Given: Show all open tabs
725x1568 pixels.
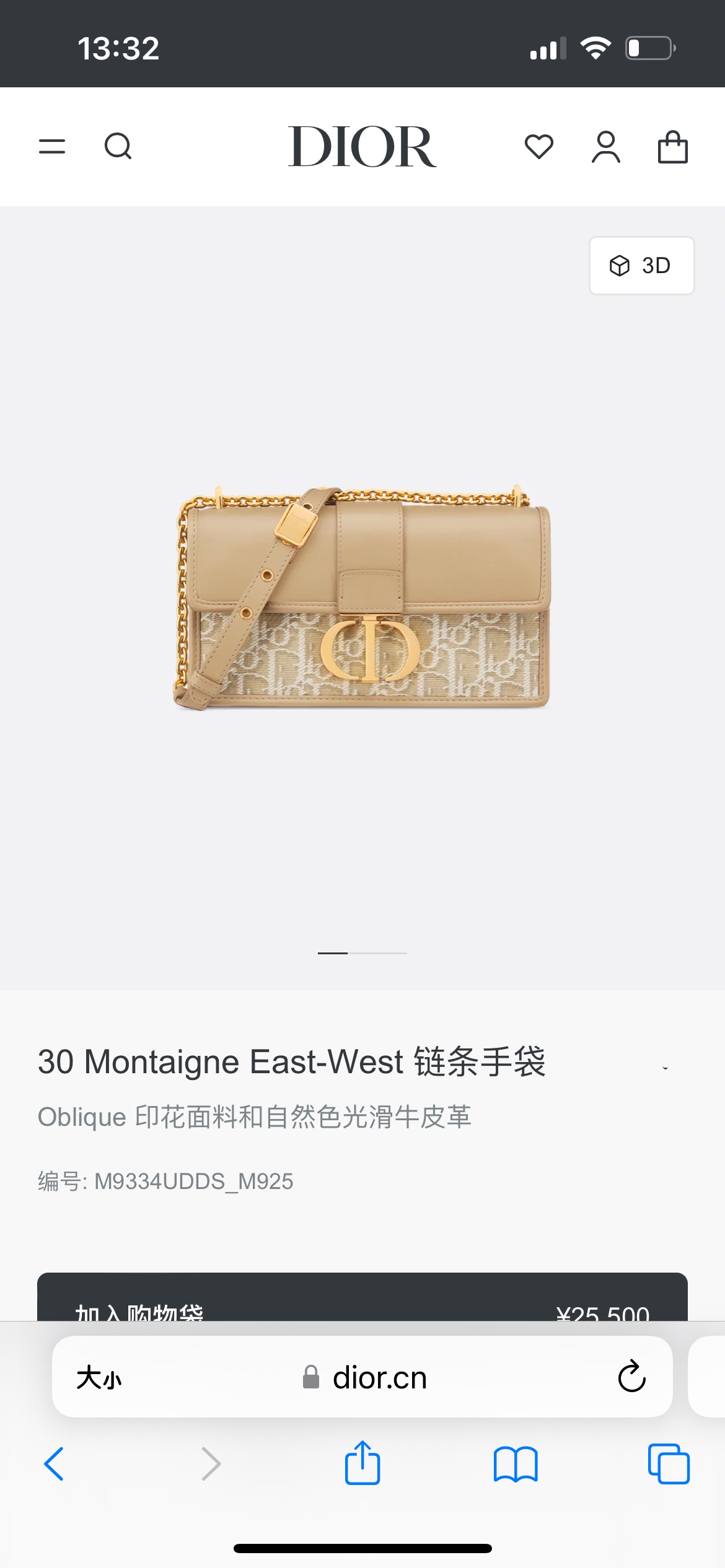Looking at the screenshot, I should (x=669, y=1464).
